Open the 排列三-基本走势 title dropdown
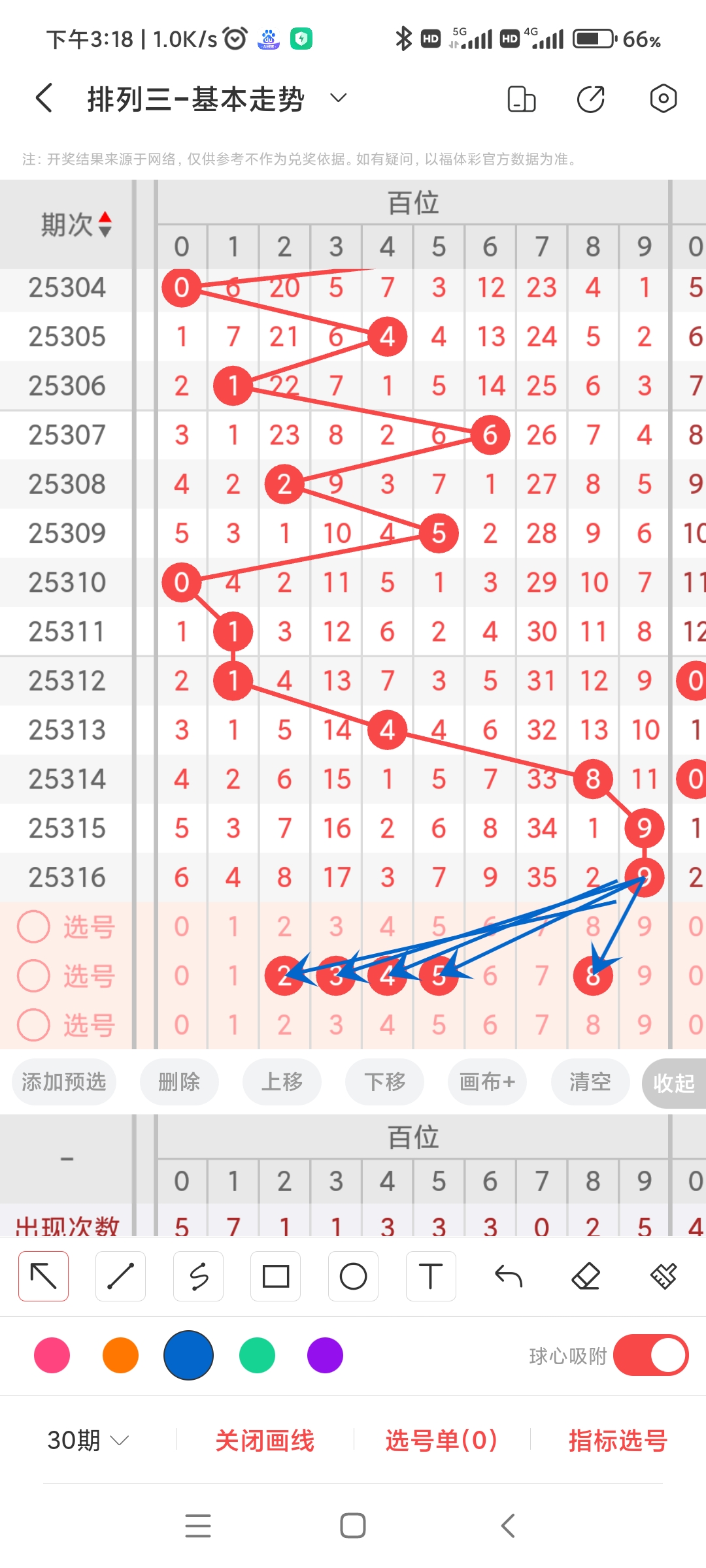This screenshot has width=706, height=1568. [337, 98]
